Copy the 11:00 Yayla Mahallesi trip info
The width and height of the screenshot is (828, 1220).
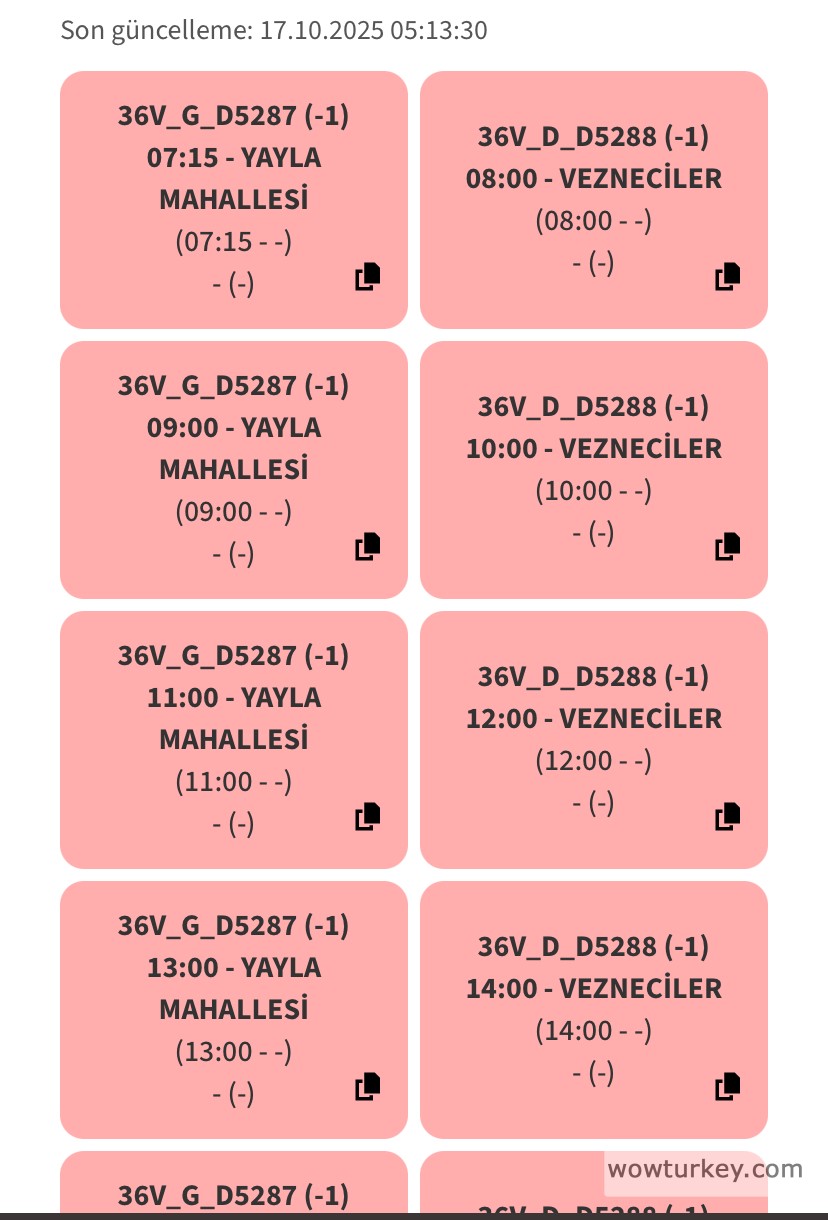tap(368, 817)
